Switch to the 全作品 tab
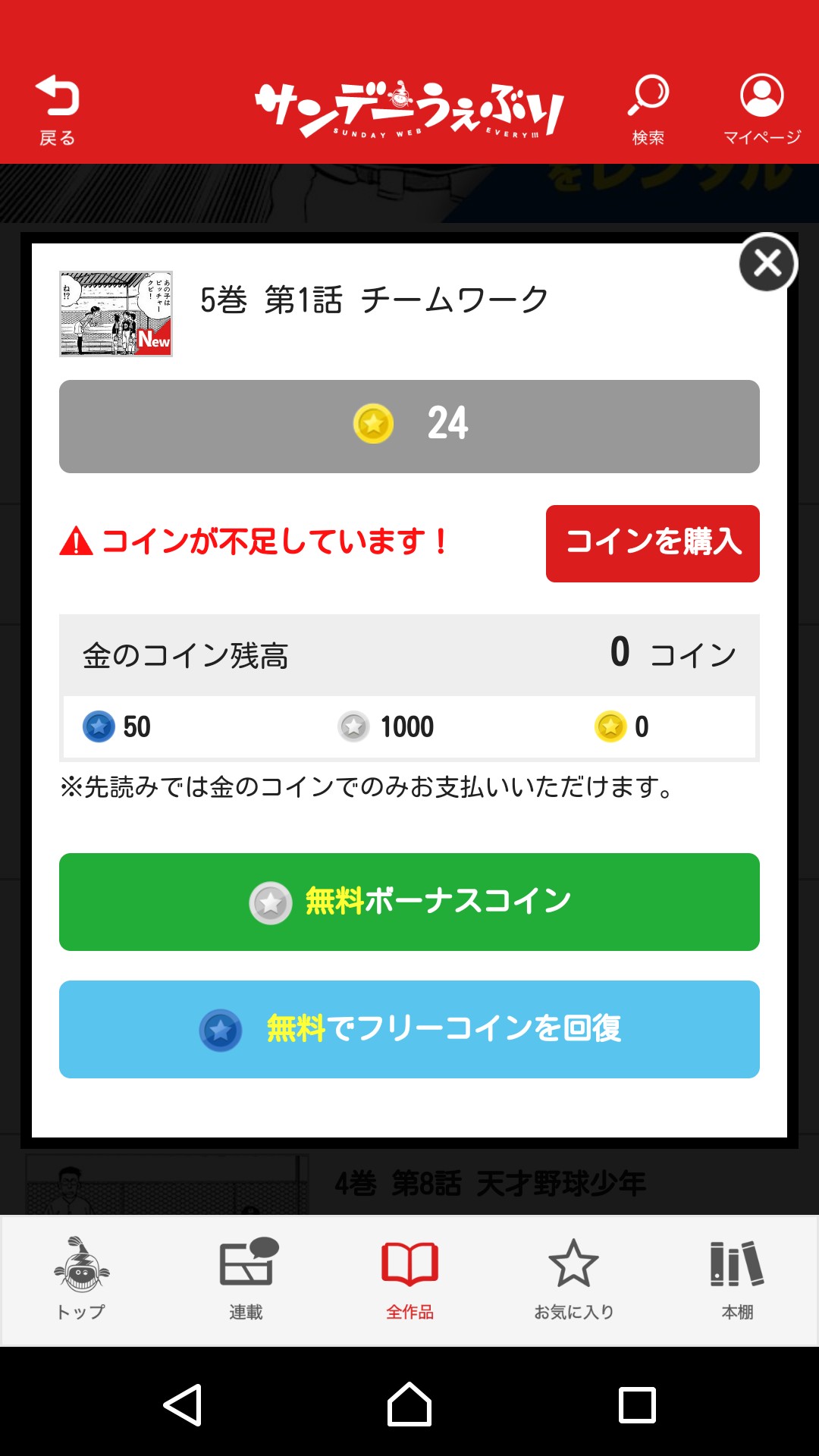 pyautogui.click(x=409, y=1279)
